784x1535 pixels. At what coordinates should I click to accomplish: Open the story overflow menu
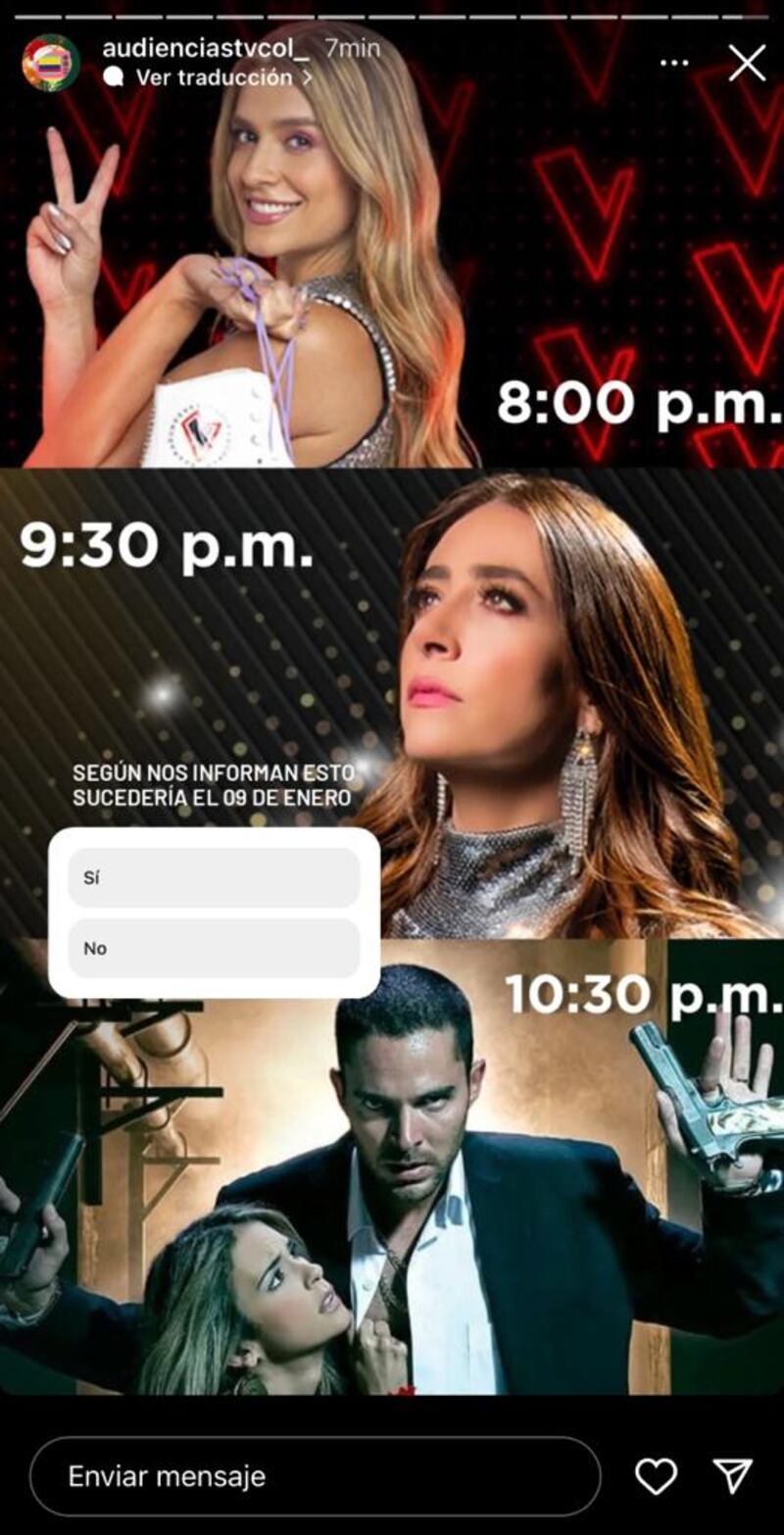coord(674,64)
